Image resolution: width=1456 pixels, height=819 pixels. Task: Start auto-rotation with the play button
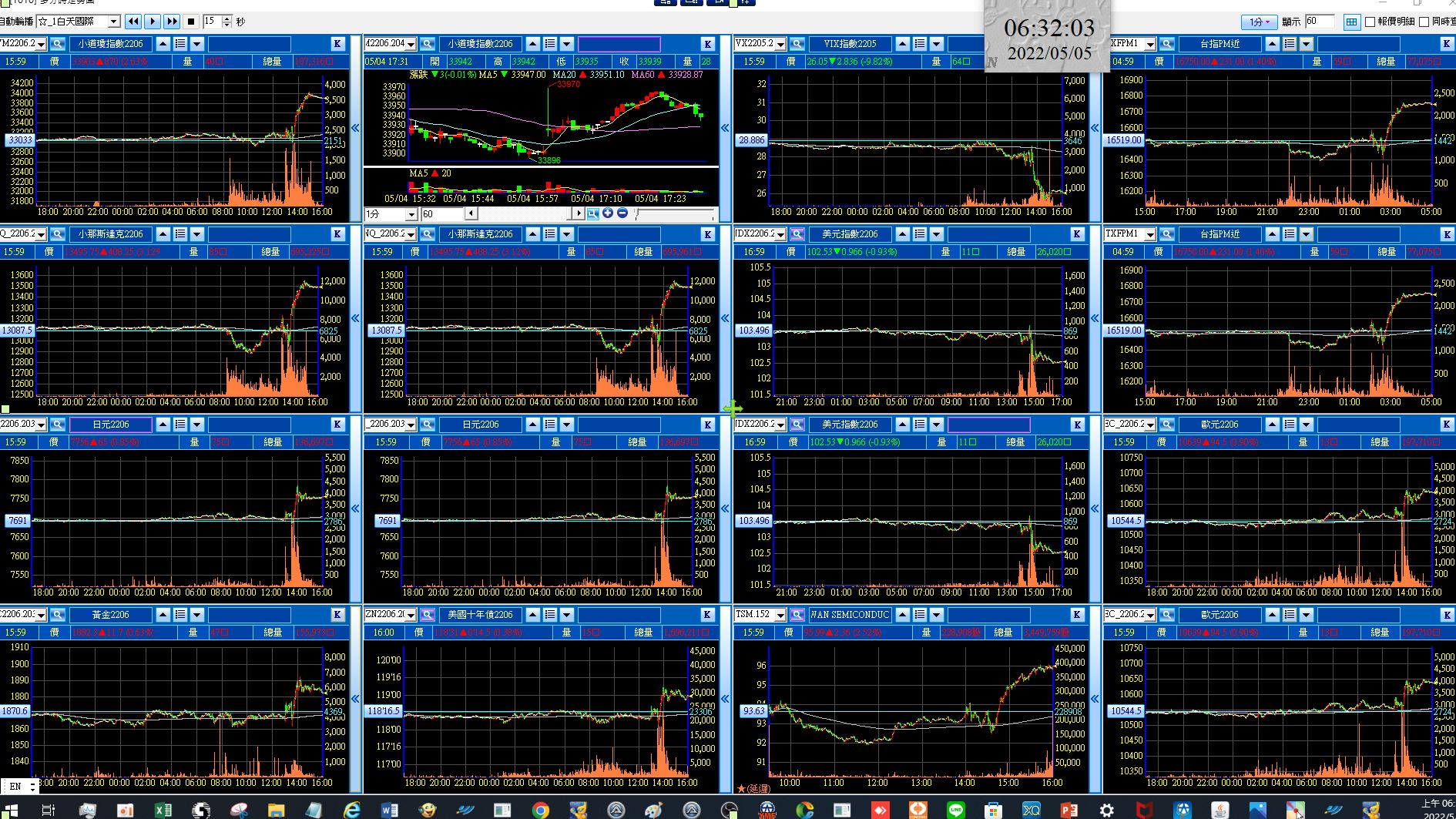153,22
